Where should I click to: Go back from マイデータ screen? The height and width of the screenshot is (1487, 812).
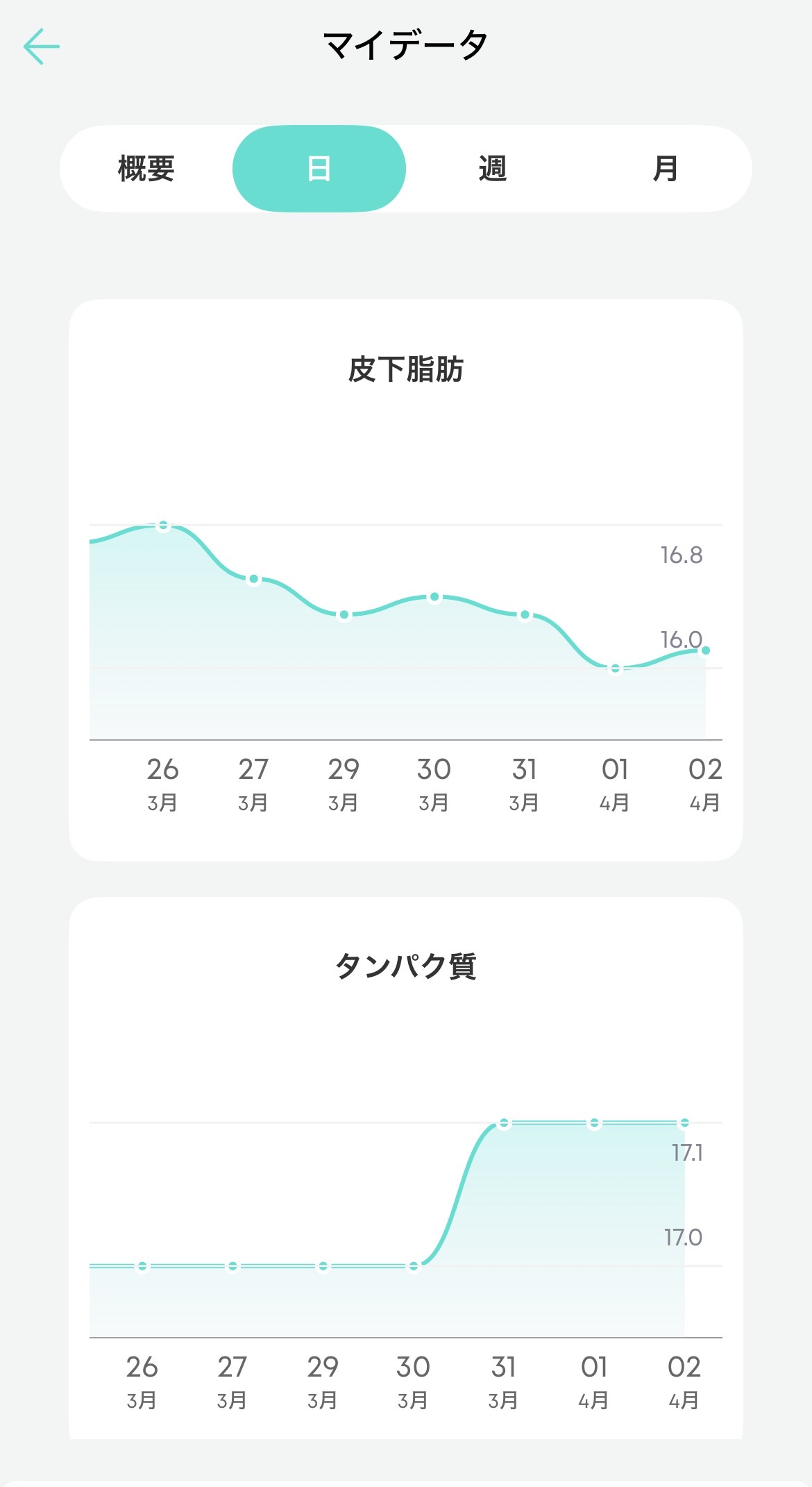[42, 47]
